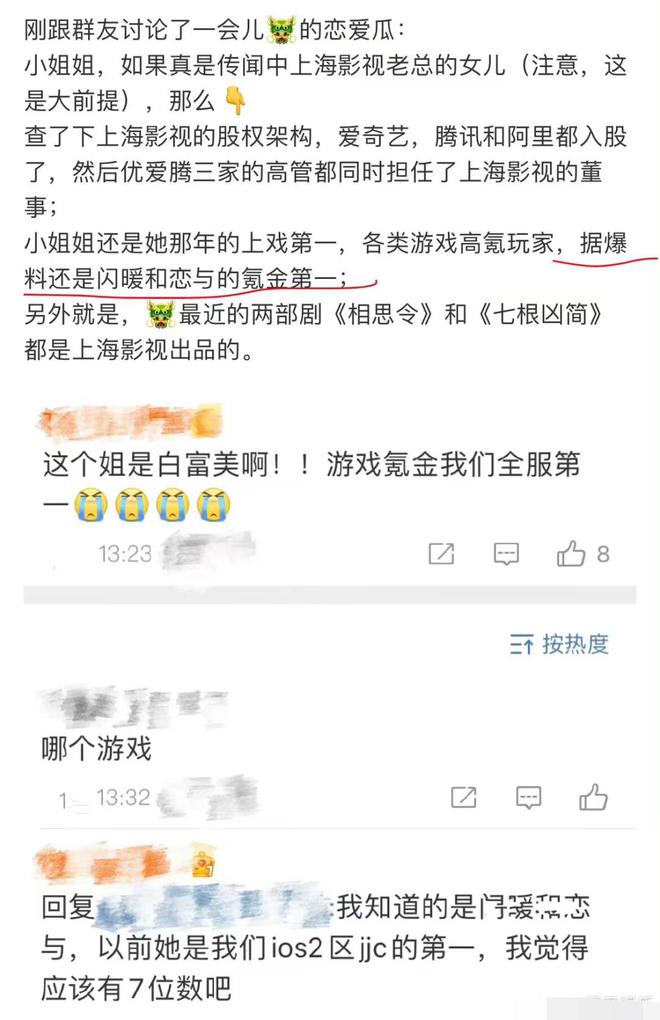Reply to the 哪个游戏 comment
This screenshot has width=660, height=1020.
pyautogui.click(x=528, y=797)
